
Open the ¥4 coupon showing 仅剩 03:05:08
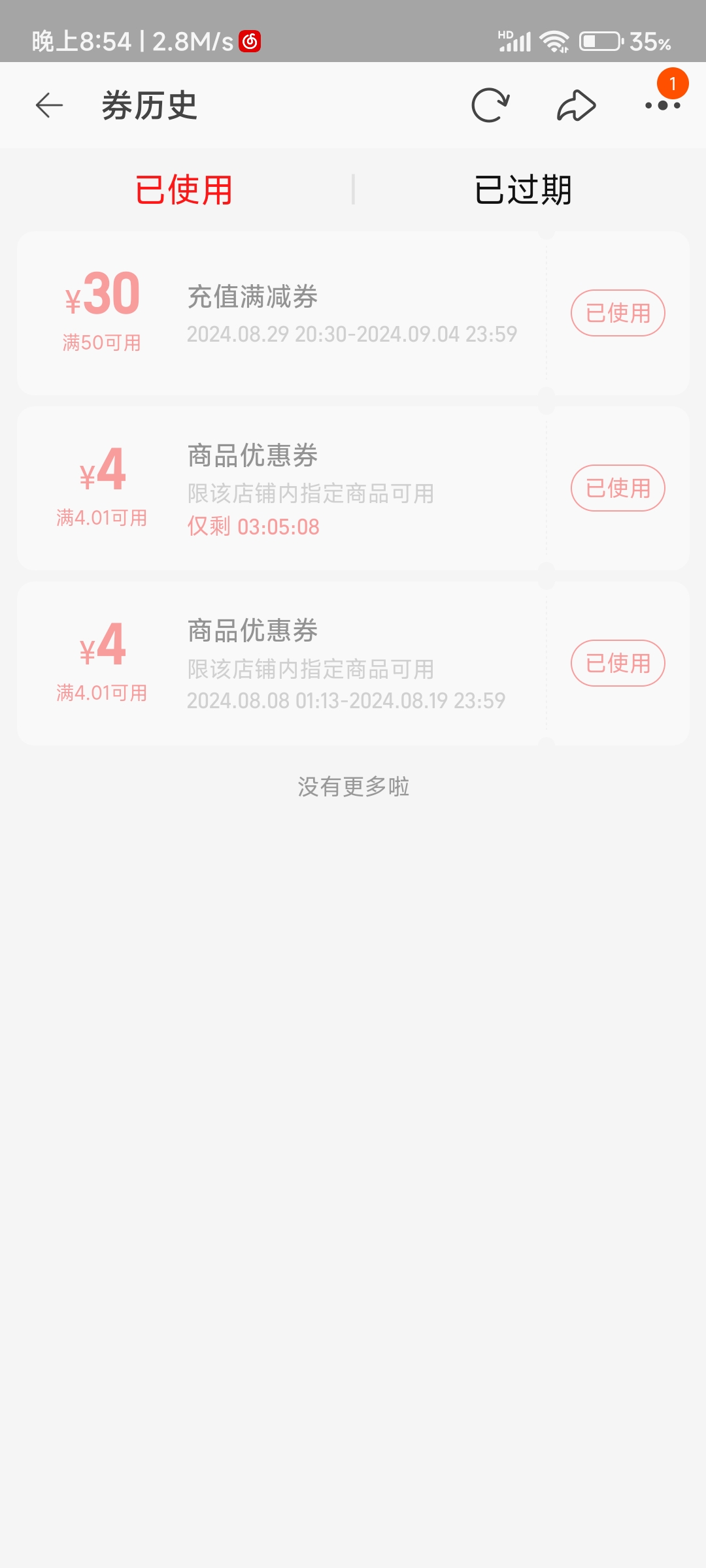281,489
